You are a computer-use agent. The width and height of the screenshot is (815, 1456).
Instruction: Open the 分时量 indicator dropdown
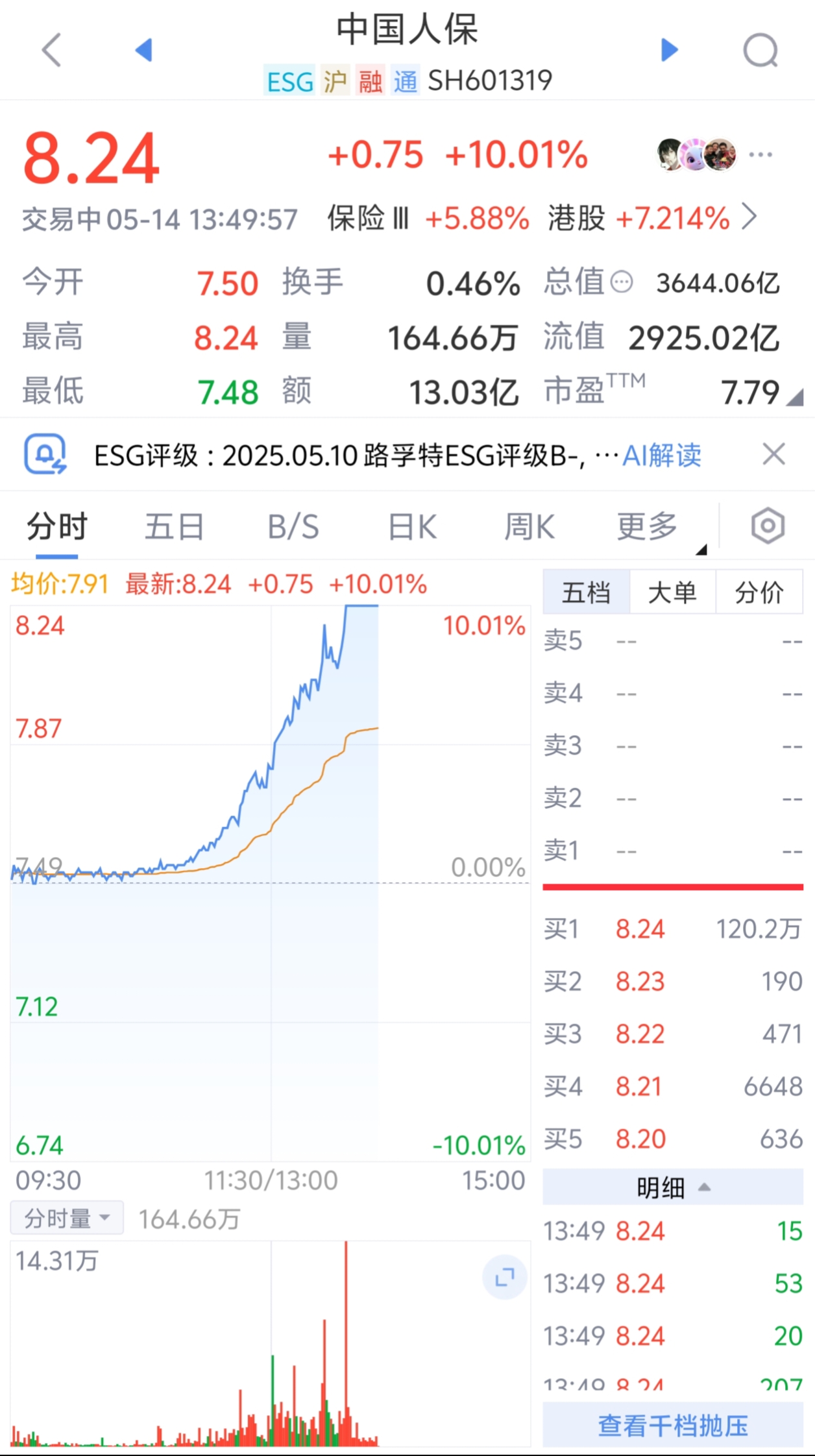tap(67, 1219)
